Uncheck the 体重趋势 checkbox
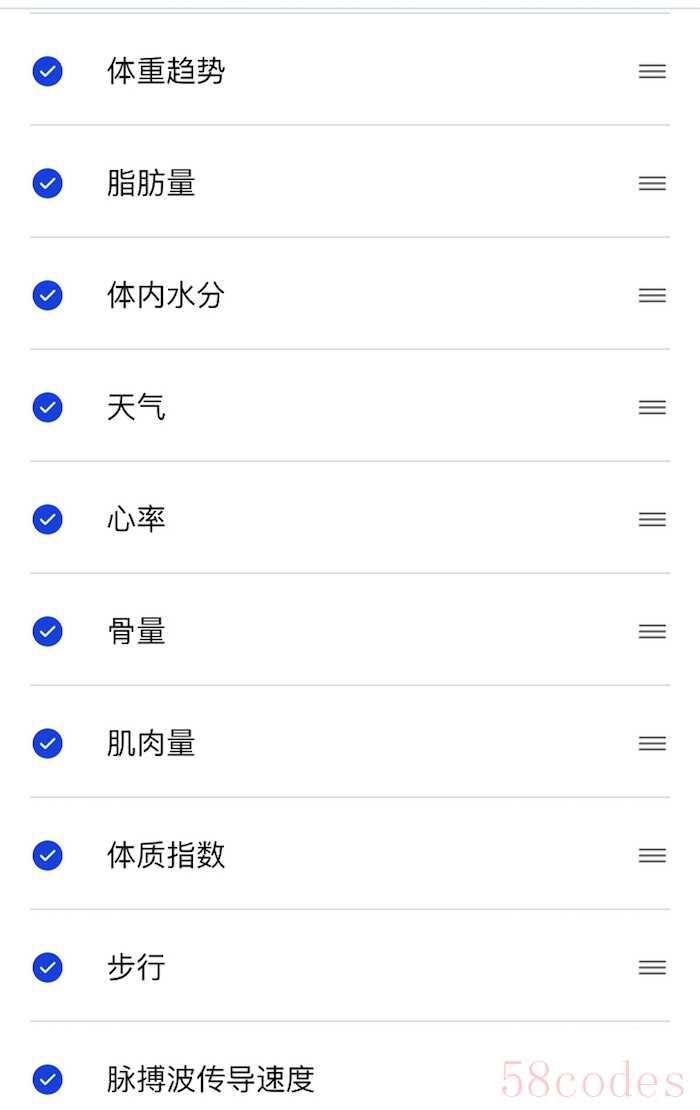The height and width of the screenshot is (1110, 700). click(x=48, y=71)
